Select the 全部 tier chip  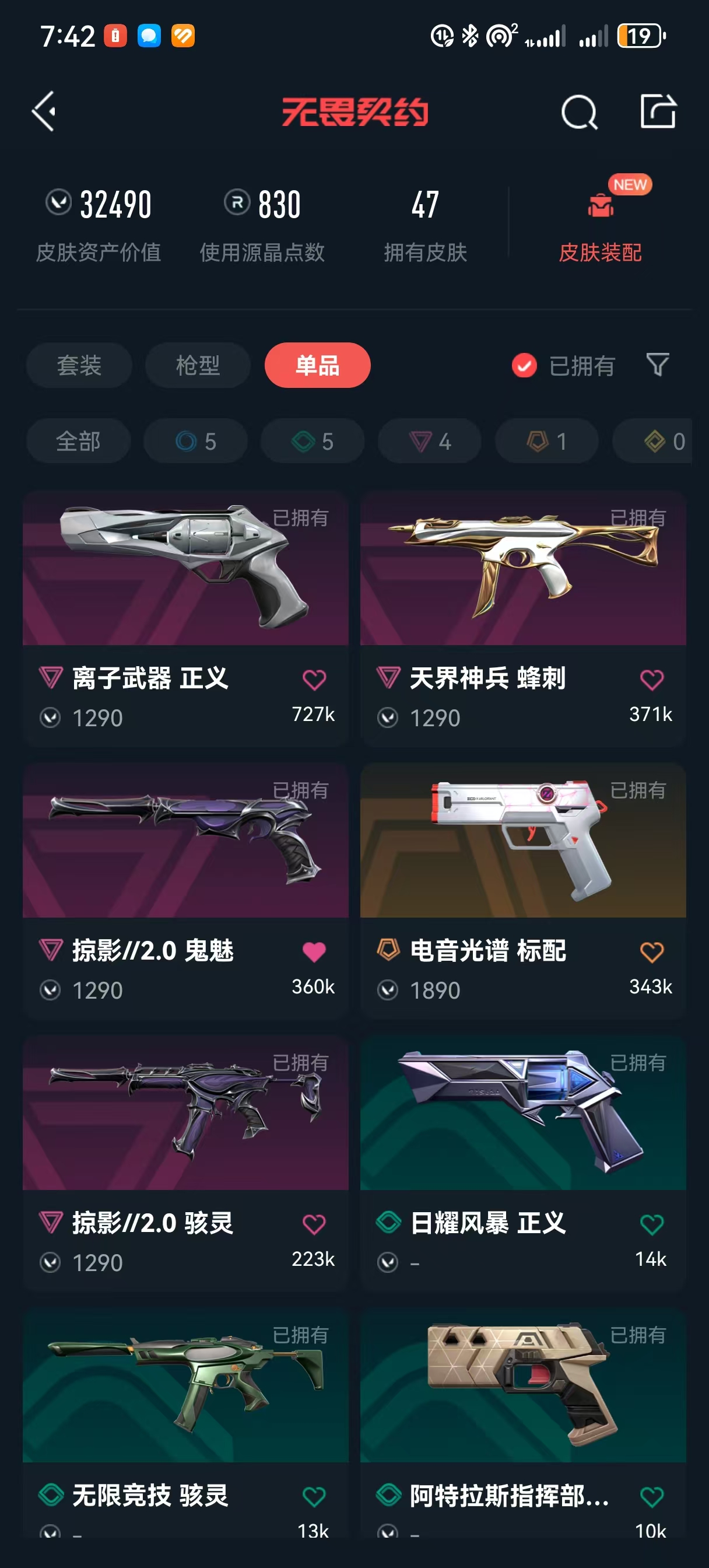79,442
